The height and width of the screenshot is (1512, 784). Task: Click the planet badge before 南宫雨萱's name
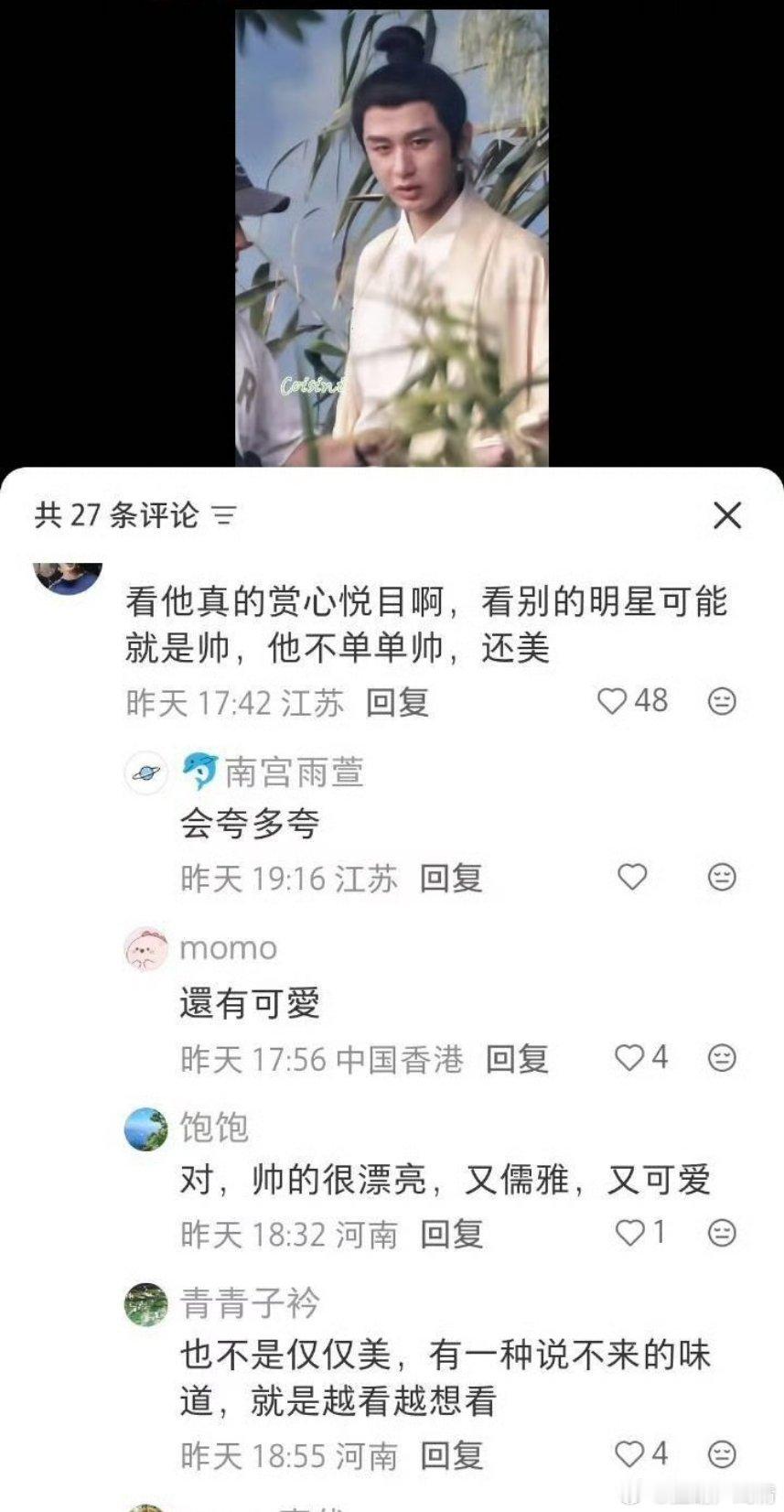pyautogui.click(x=144, y=772)
